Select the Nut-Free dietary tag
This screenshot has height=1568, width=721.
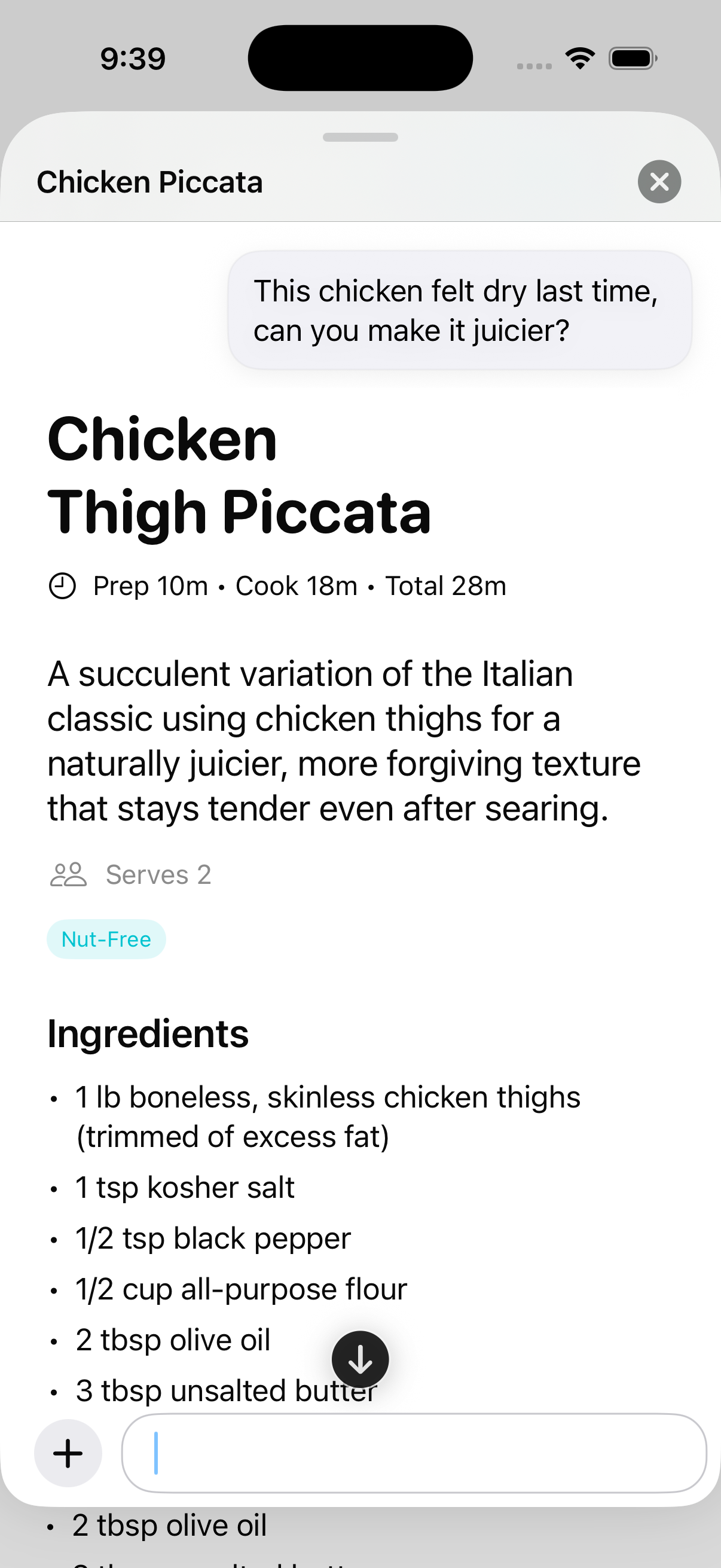pos(106,939)
